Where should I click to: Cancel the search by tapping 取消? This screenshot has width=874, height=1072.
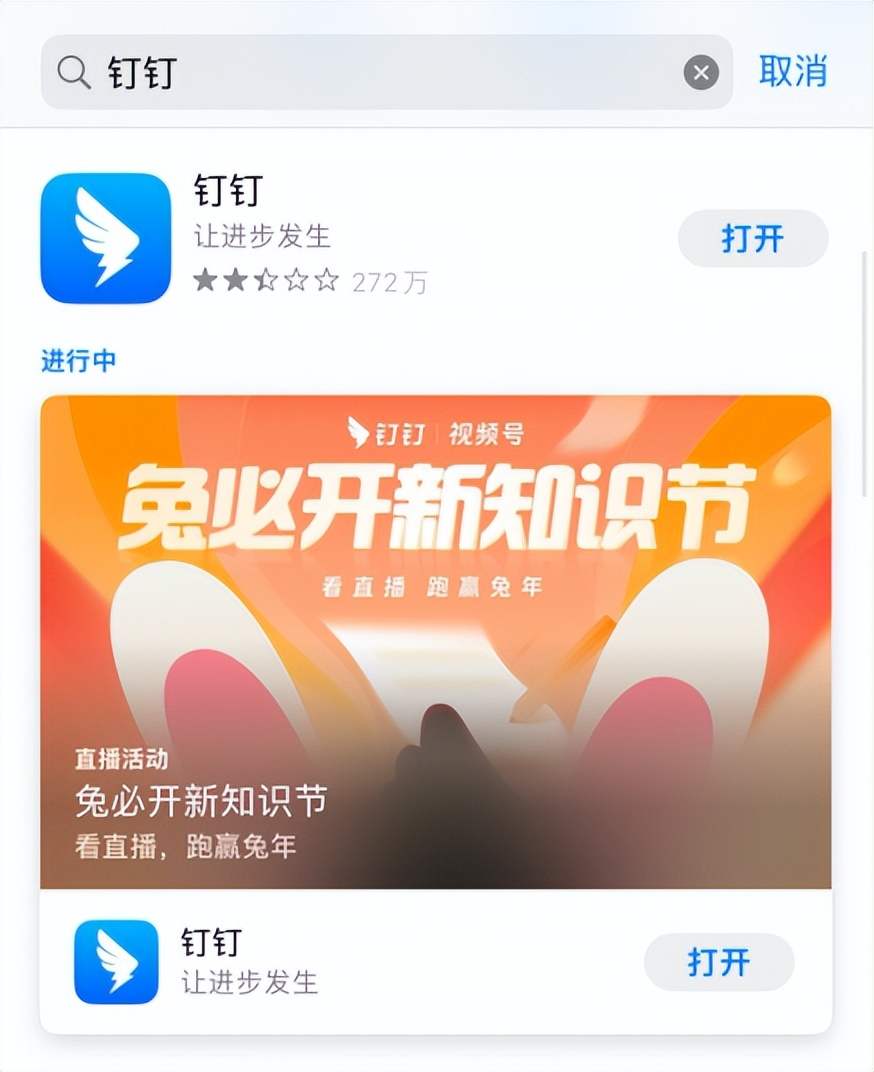794,71
